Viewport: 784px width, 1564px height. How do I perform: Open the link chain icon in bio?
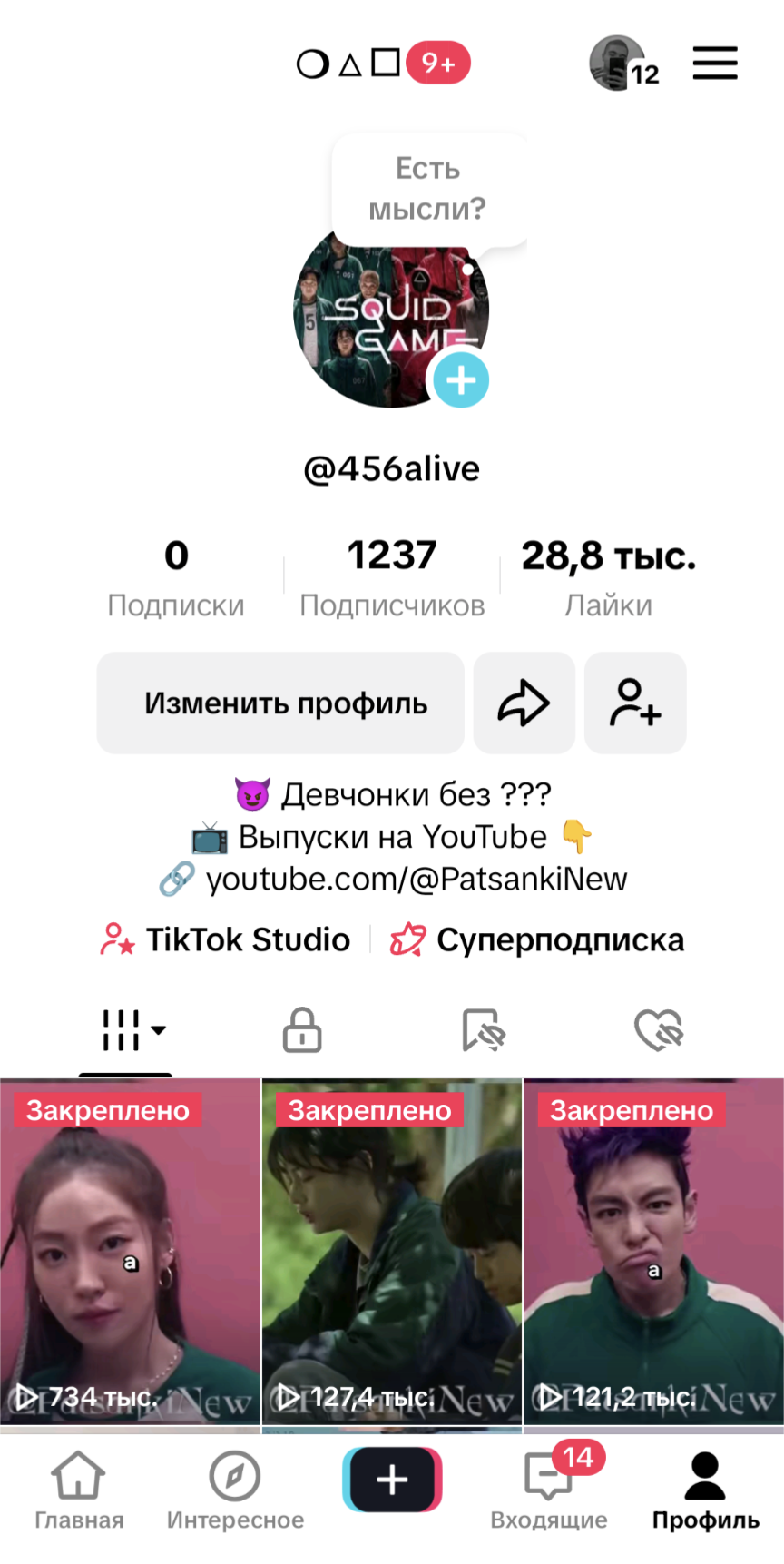point(178,878)
